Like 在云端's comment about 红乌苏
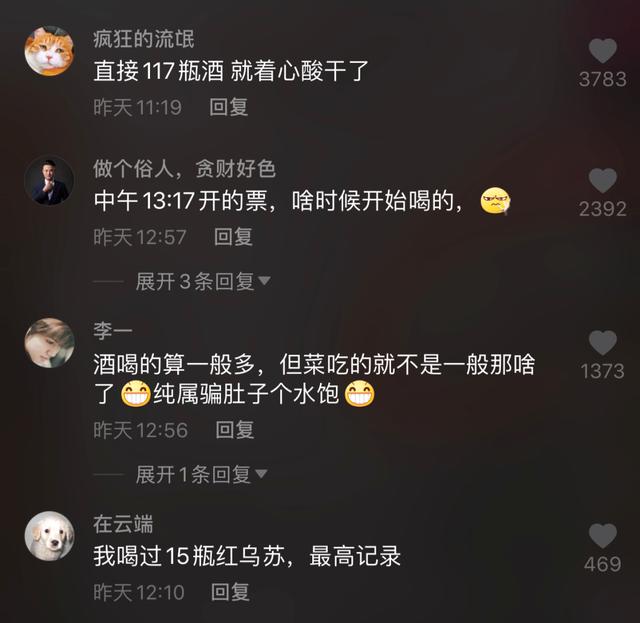640x623 pixels. pyautogui.click(x=602, y=537)
